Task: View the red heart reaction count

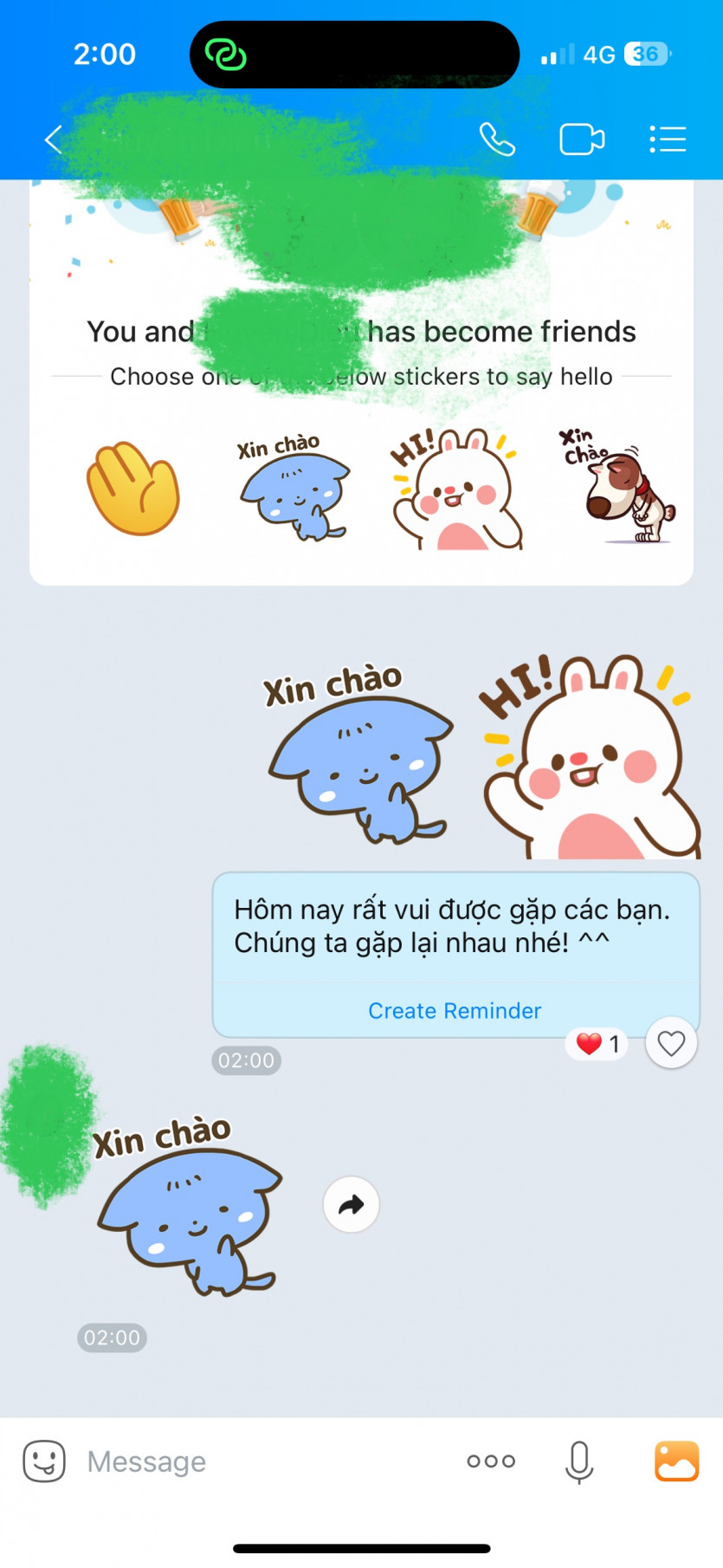Action: point(597,1044)
